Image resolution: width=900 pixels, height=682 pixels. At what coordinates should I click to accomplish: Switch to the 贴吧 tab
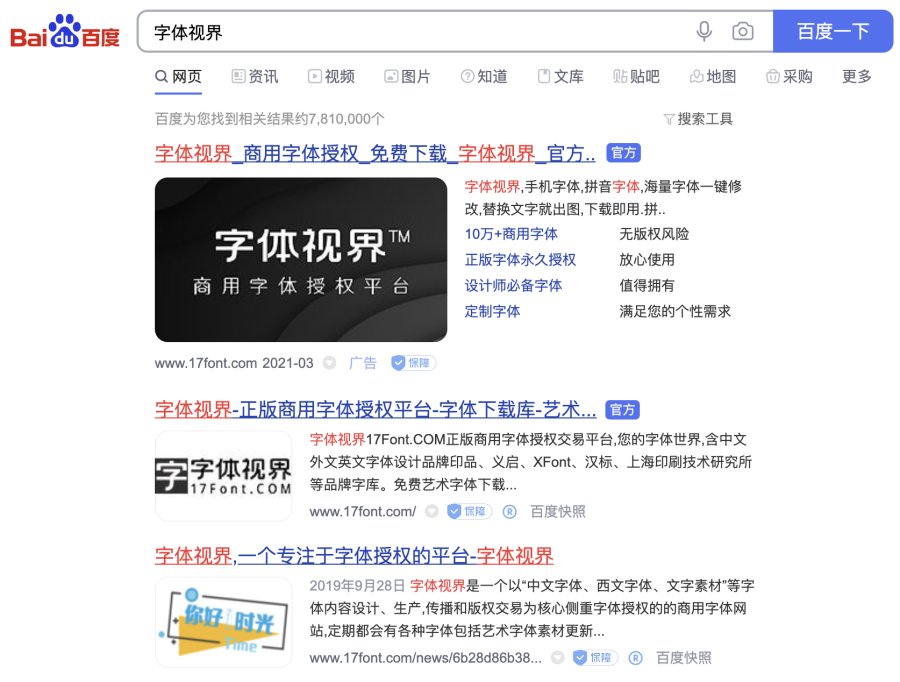[x=636, y=76]
